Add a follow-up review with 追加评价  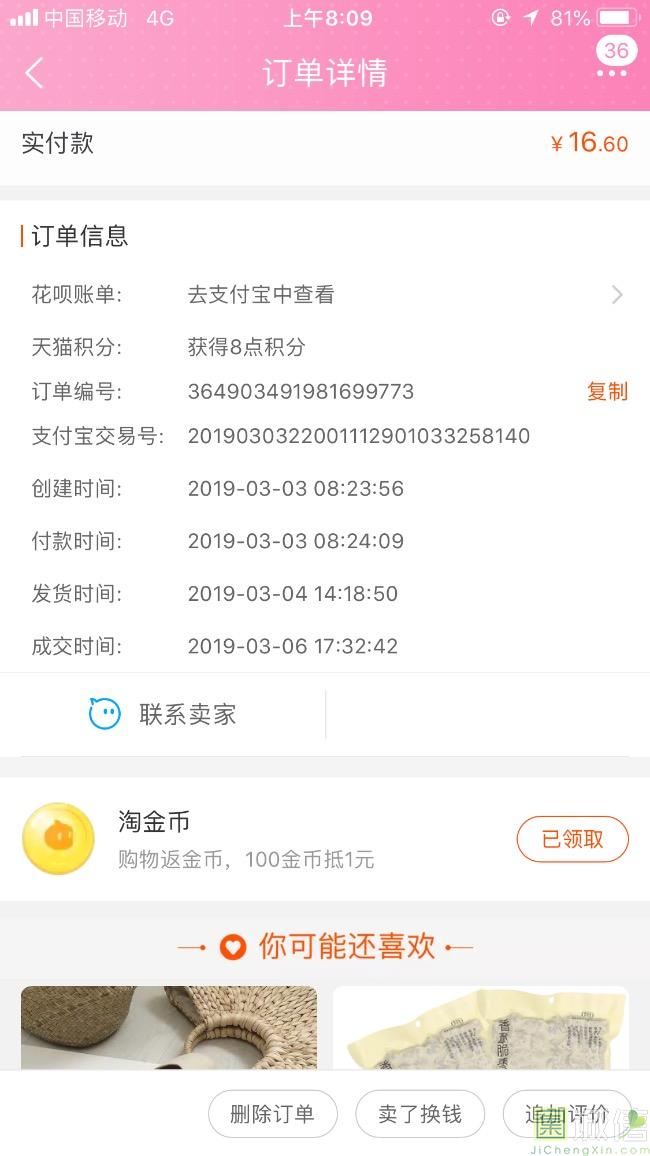click(567, 1114)
